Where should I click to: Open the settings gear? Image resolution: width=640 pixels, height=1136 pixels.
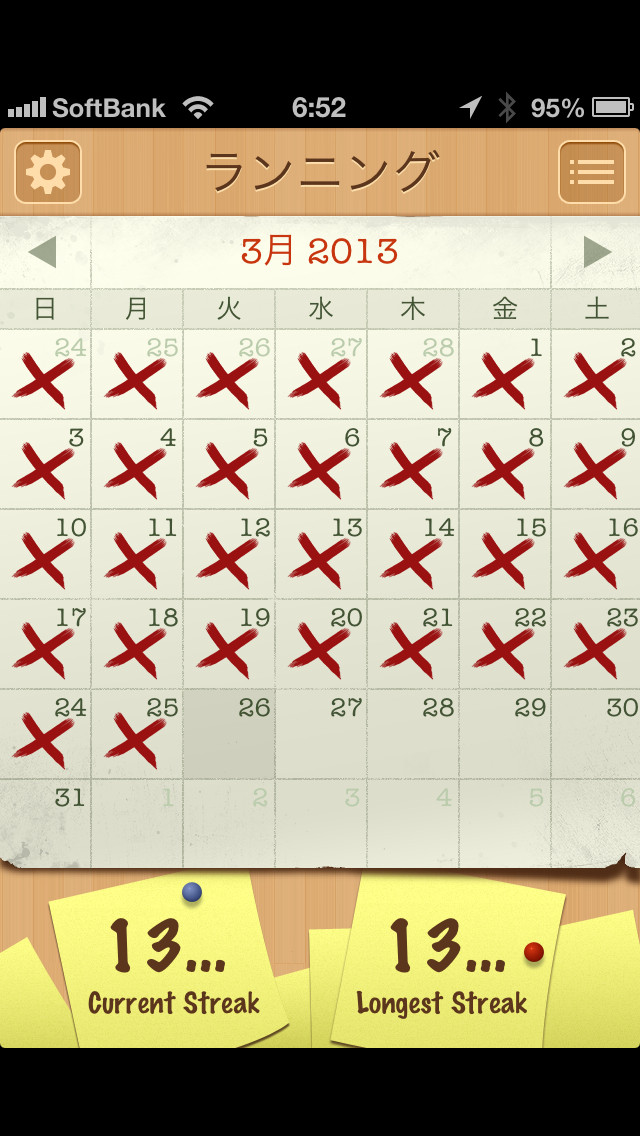[48, 172]
